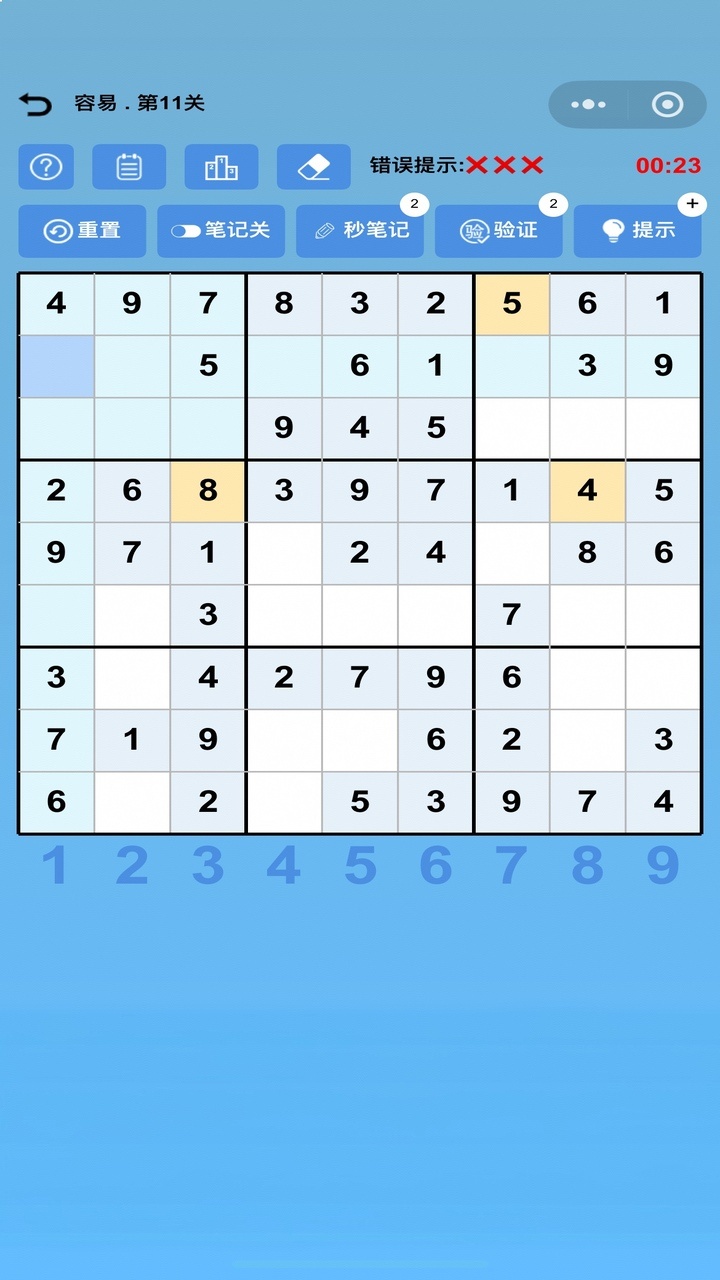Viewport: 720px width, 1280px height.
Task: Toggle the 笔记关 notes switch
Action: tap(221, 231)
